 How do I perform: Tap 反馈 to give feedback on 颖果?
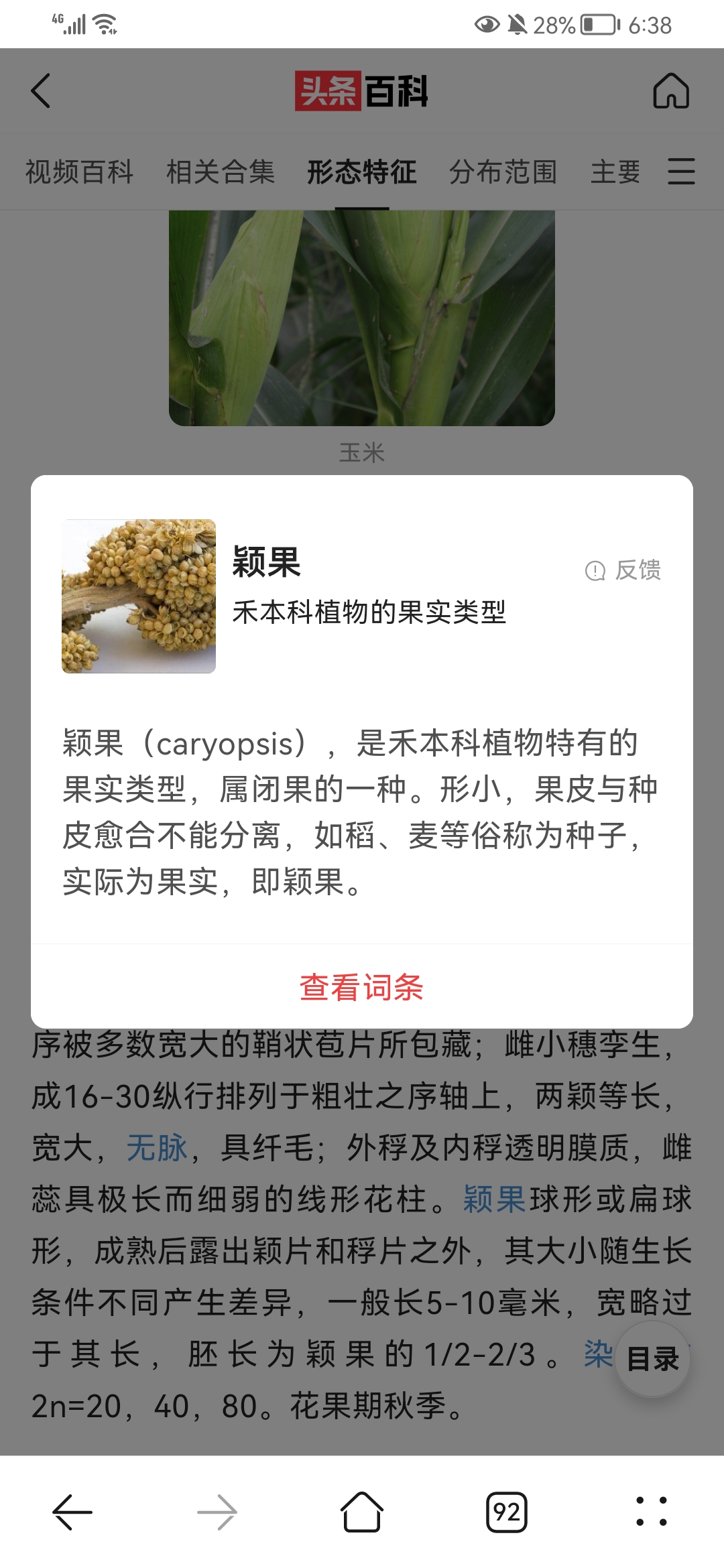(623, 570)
